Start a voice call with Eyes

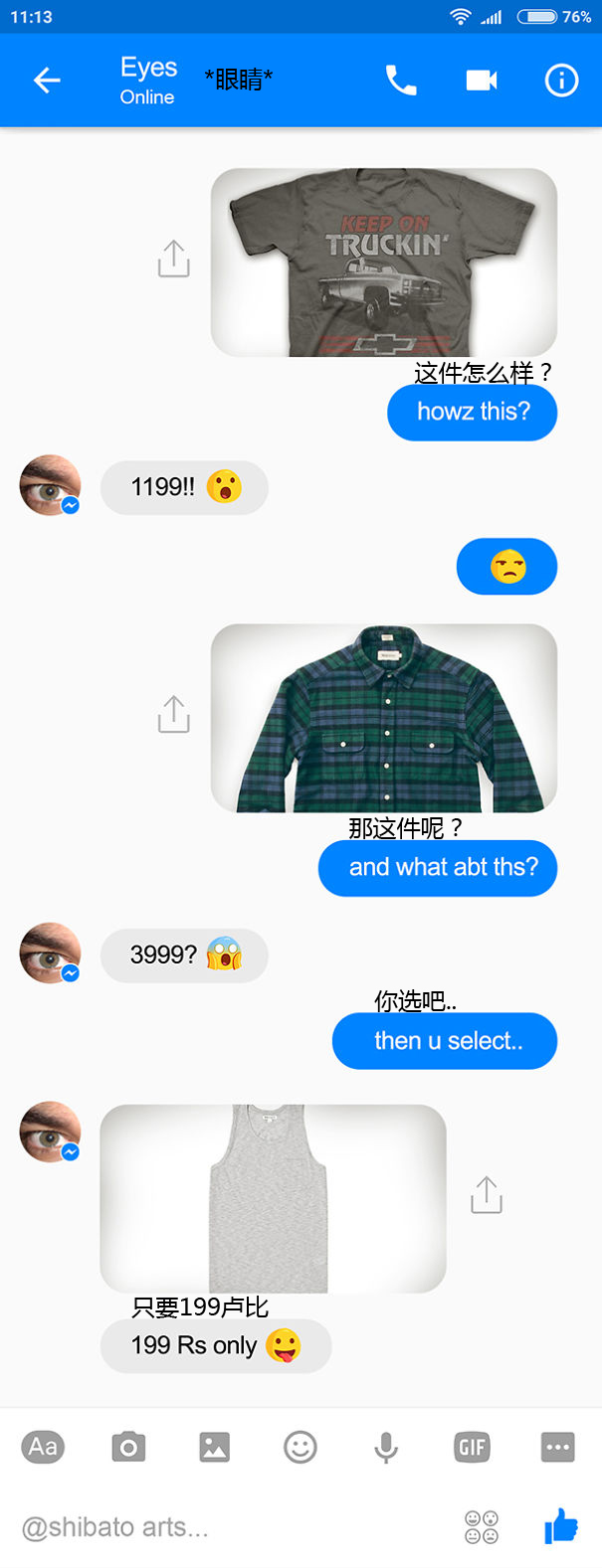tap(401, 81)
